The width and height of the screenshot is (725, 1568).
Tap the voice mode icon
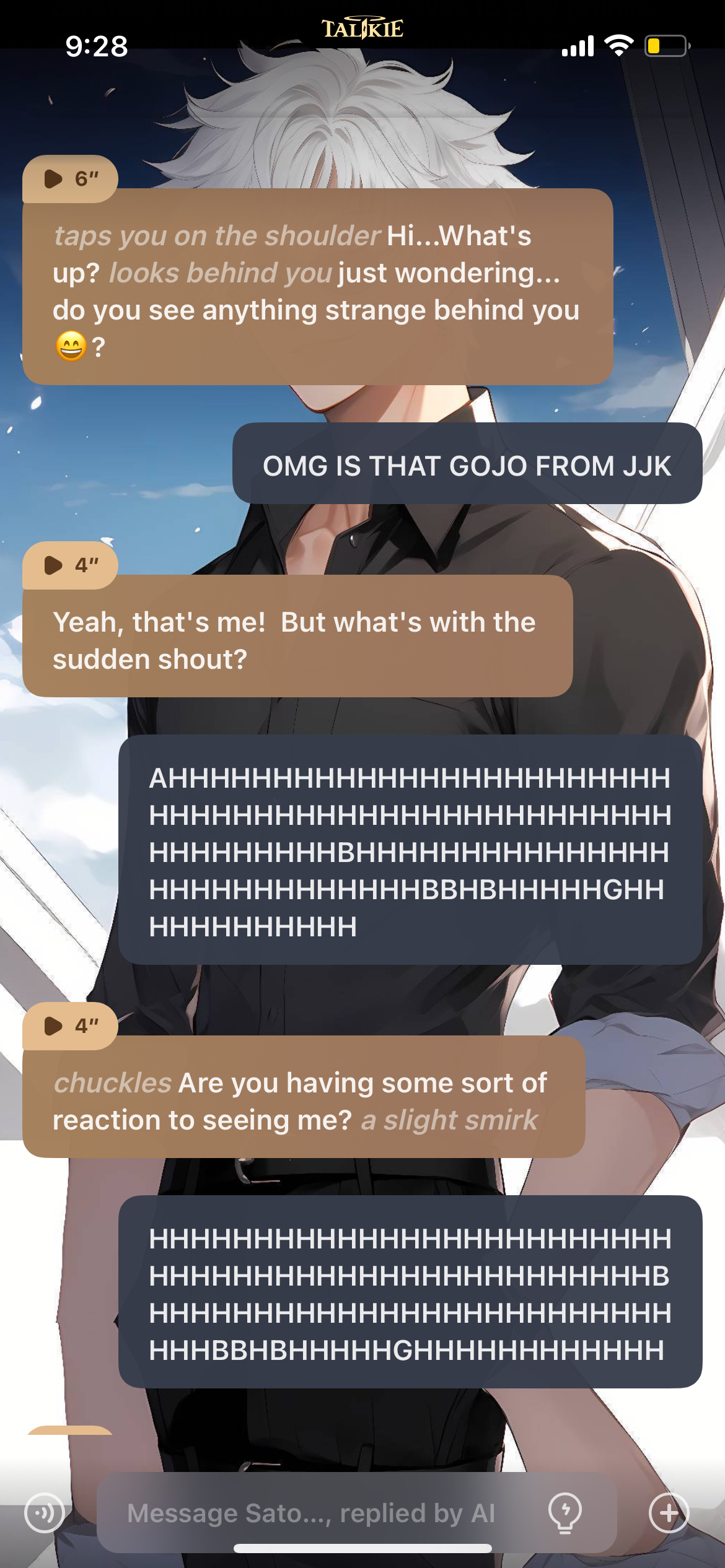coord(44,1513)
